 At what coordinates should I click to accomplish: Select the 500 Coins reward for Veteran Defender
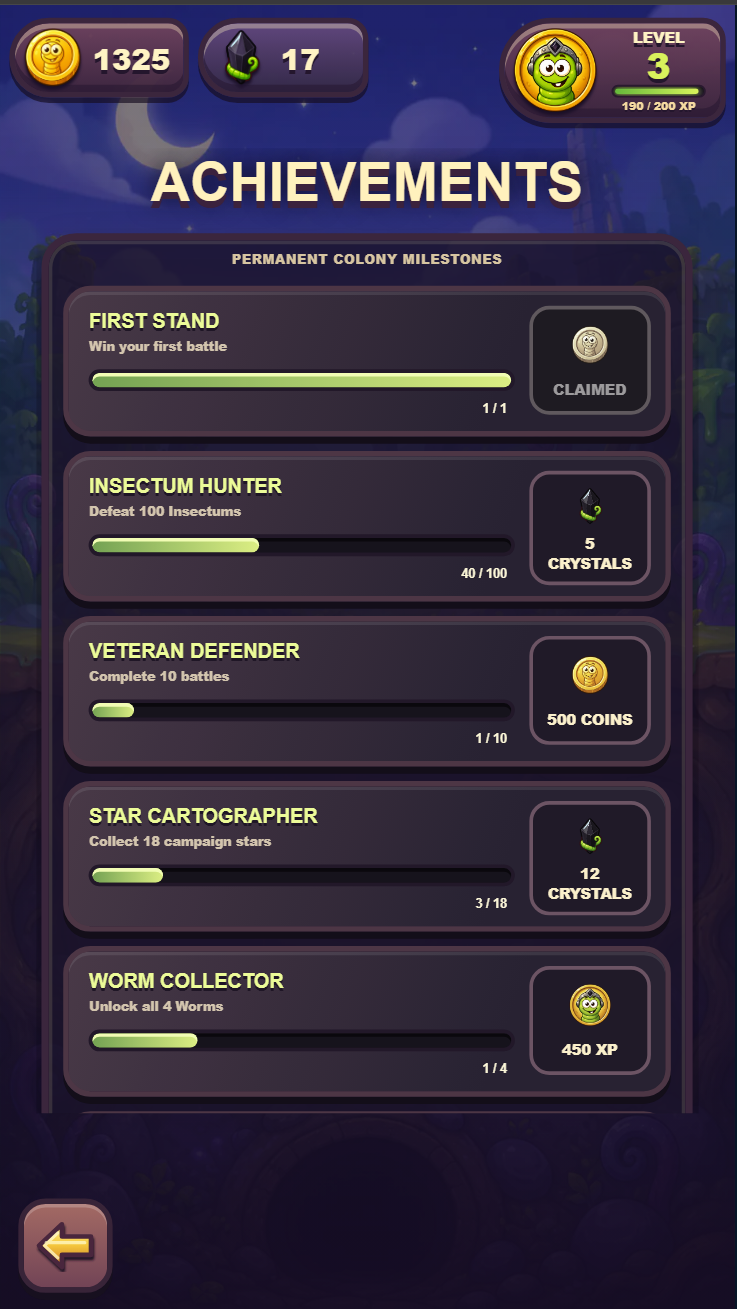click(590, 691)
